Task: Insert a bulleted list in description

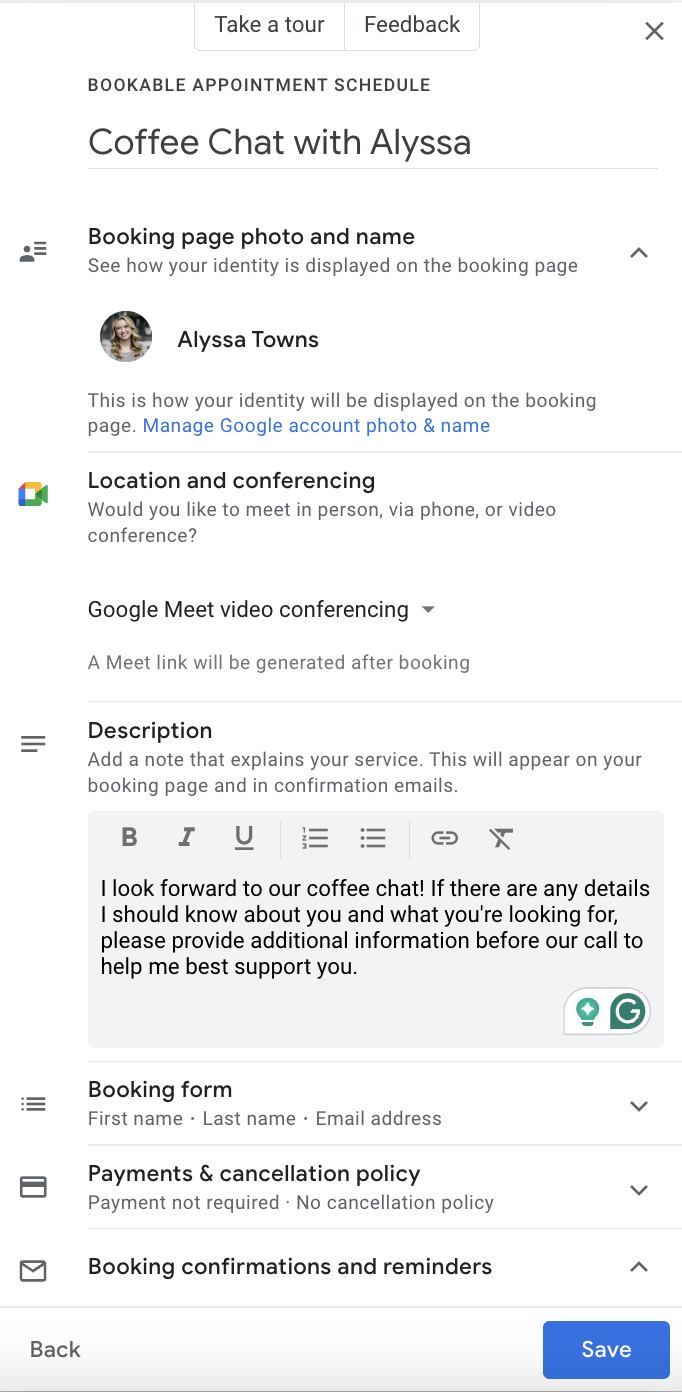Action: pos(373,838)
